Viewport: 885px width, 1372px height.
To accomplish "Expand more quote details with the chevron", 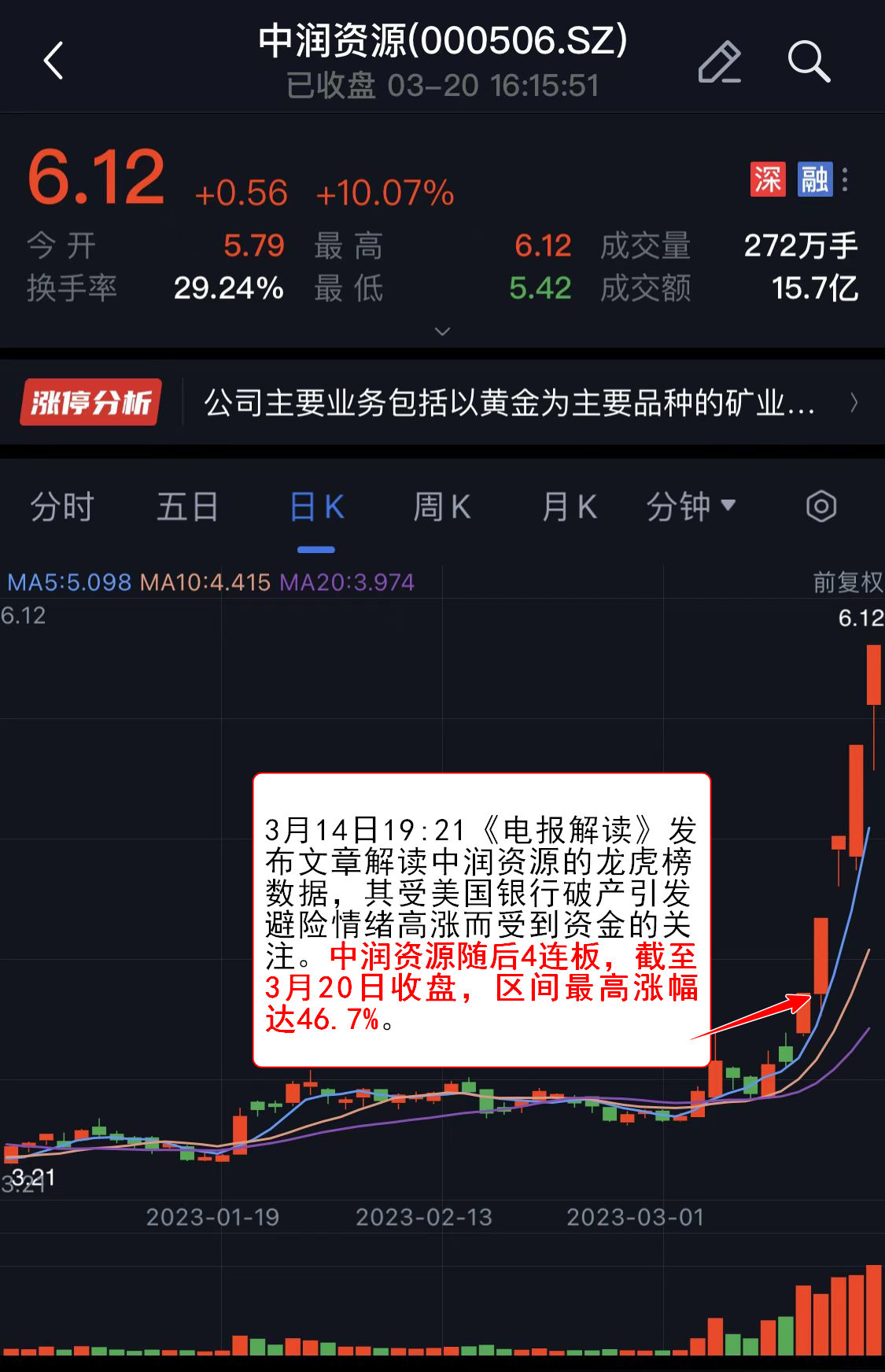I will click(x=442, y=331).
